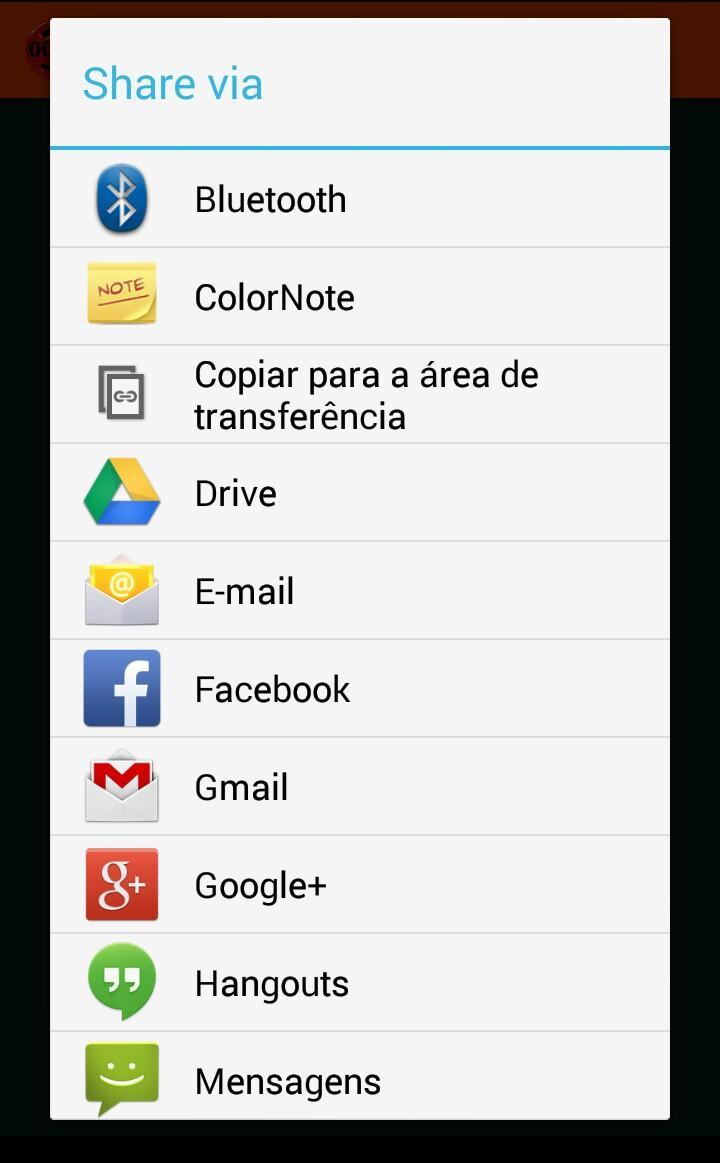Send through Gmail
The image size is (720, 1163).
(360, 787)
